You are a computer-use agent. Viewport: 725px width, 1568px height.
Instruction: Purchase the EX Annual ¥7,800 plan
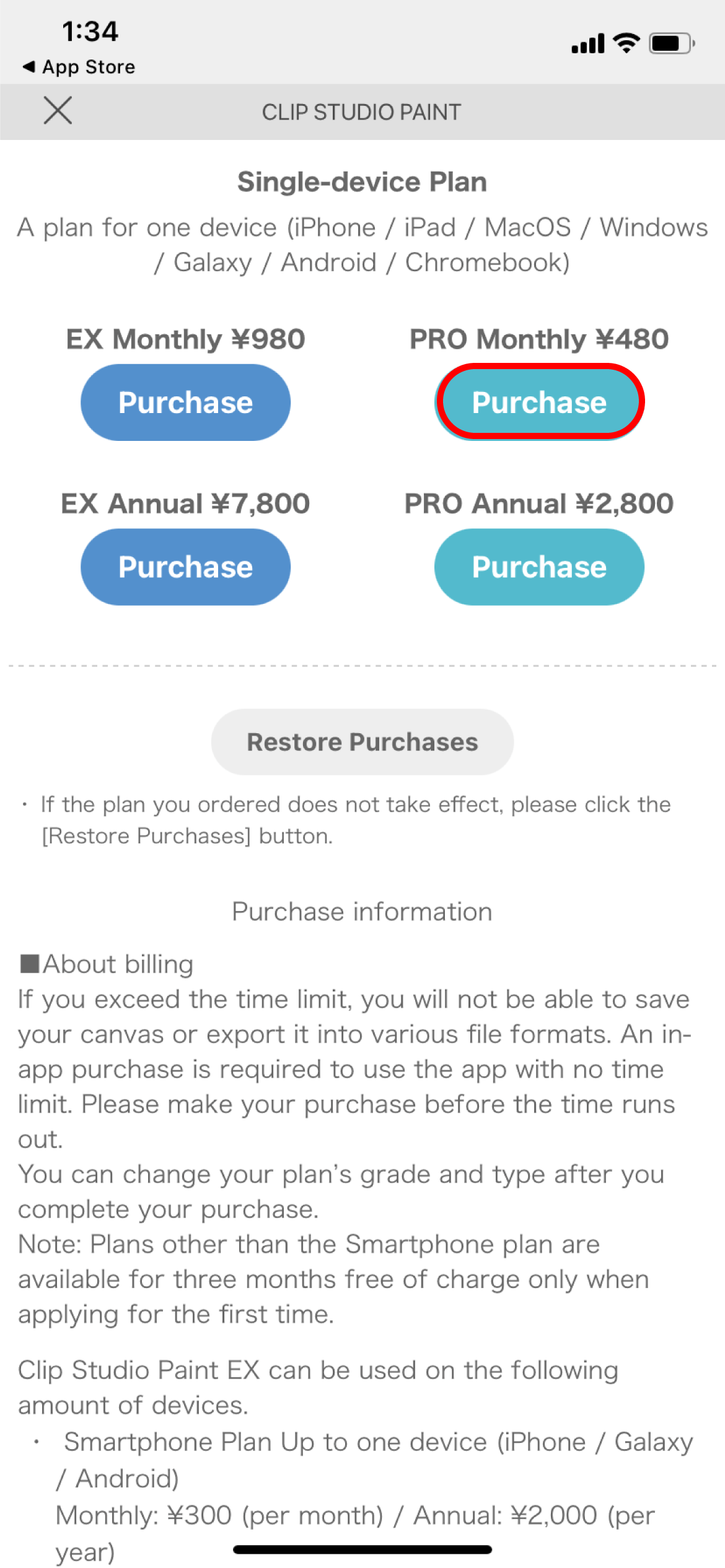(x=185, y=567)
